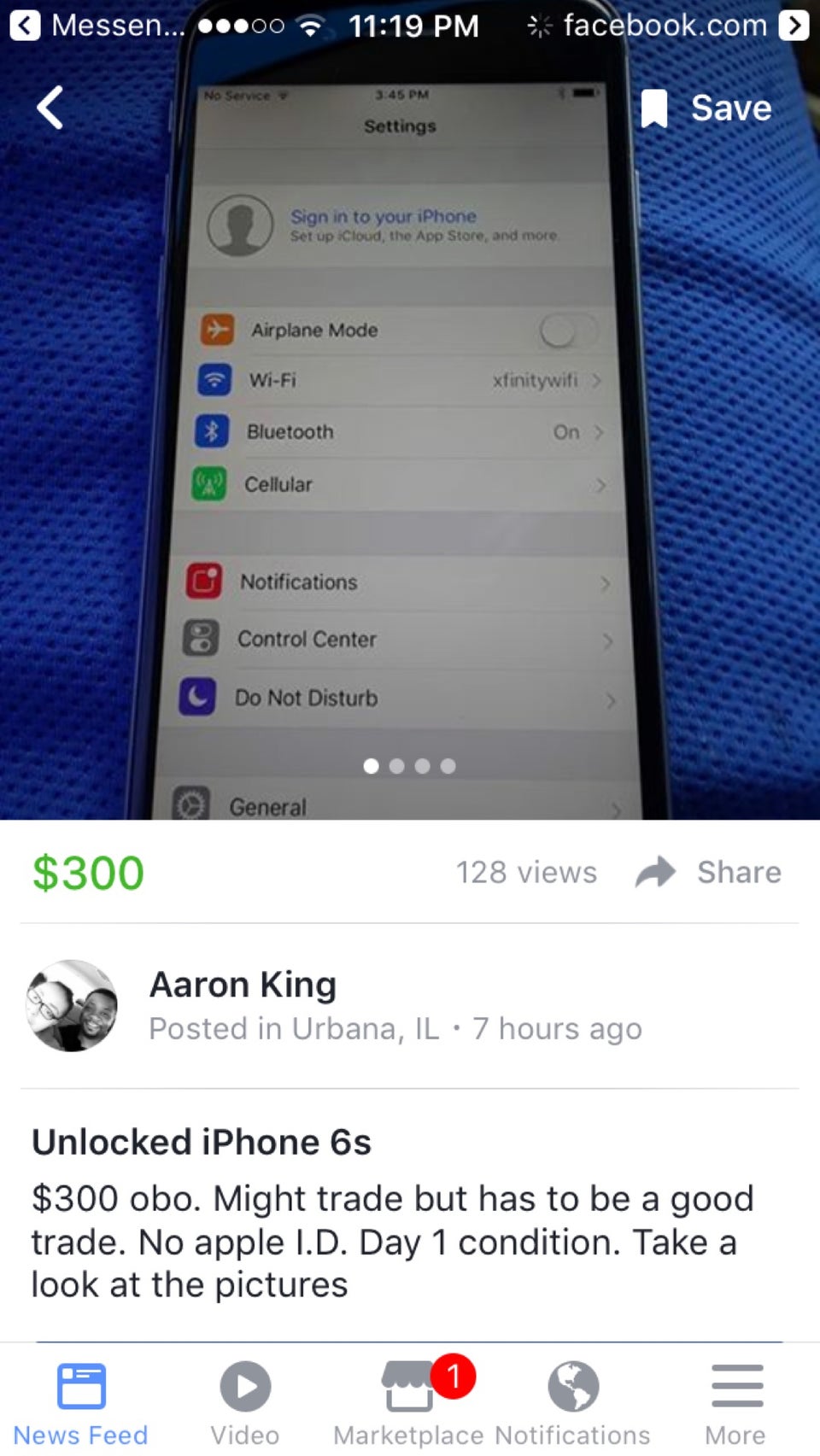This screenshot has height=1456, width=820.
Task: Save this iPhone 6s listing
Action: (707, 108)
